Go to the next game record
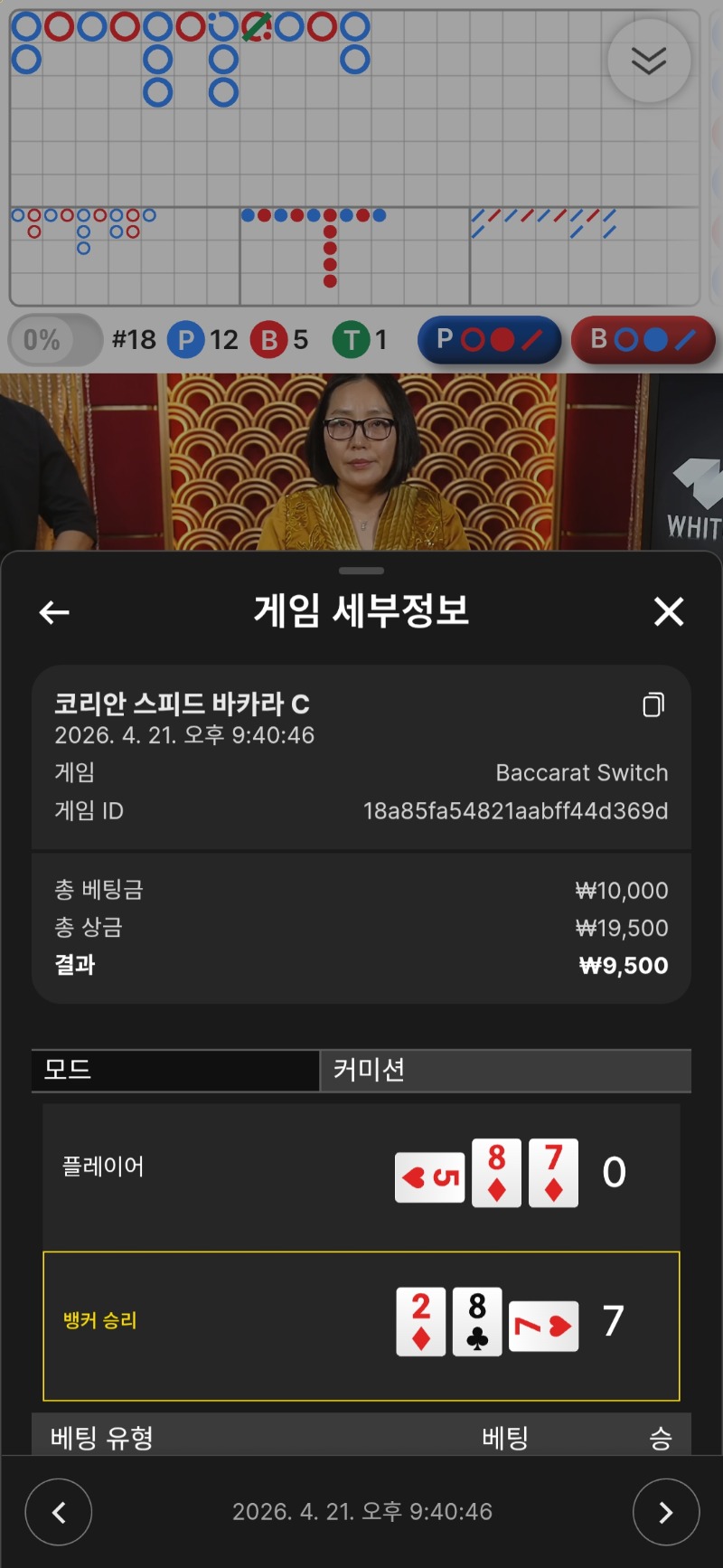 665,1511
